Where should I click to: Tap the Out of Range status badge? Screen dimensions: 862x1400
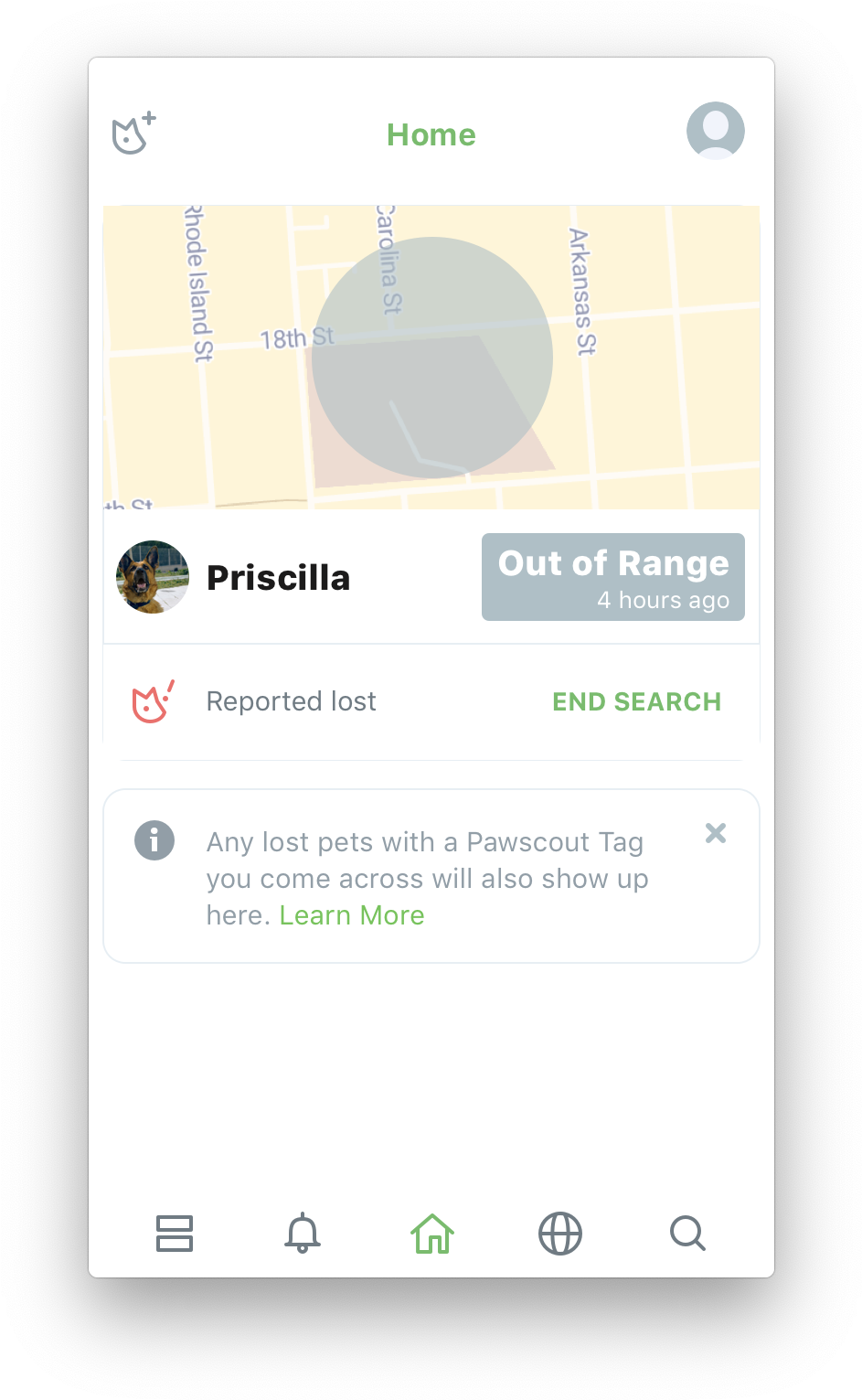click(613, 577)
